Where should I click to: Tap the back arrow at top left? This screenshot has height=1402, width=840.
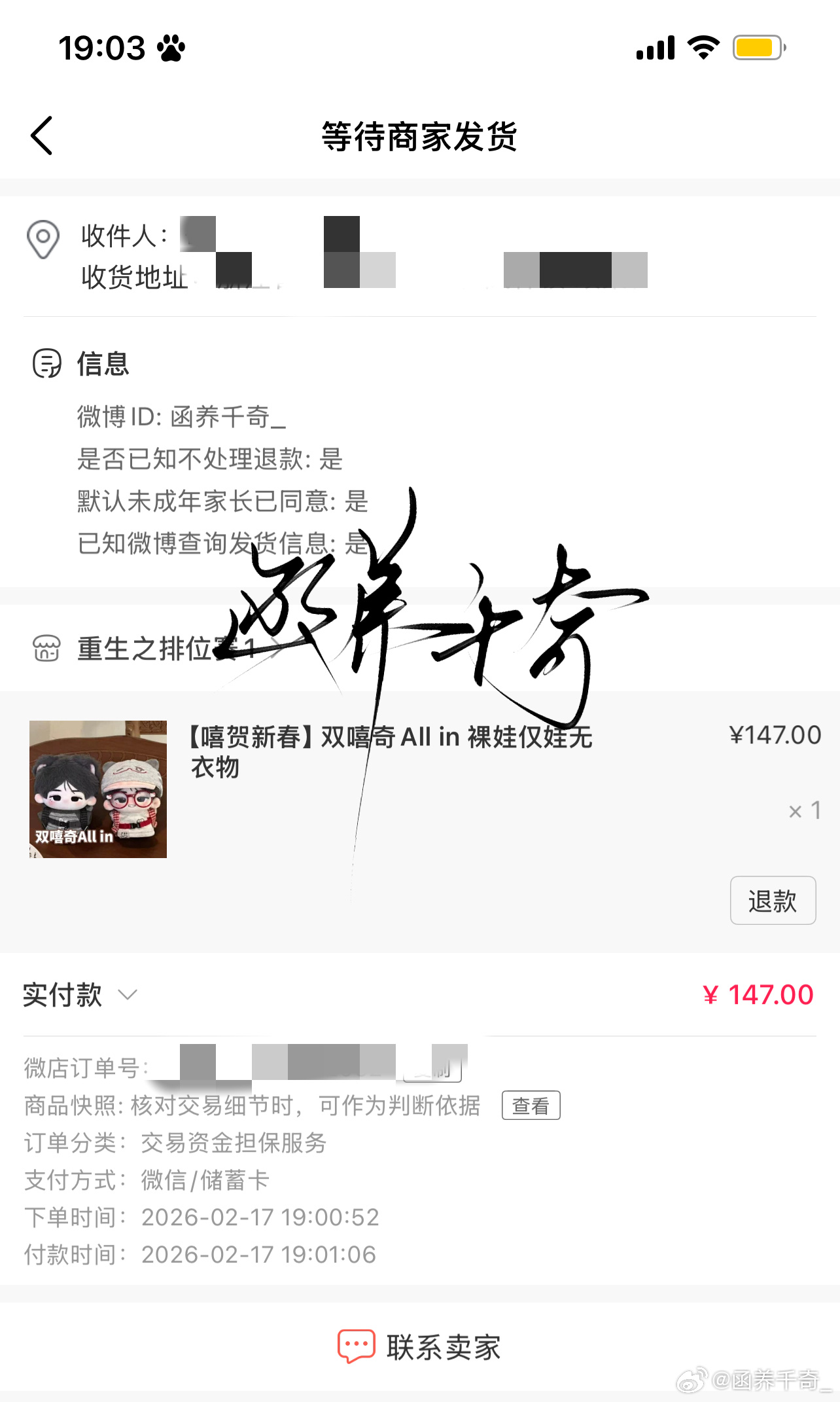[41, 136]
